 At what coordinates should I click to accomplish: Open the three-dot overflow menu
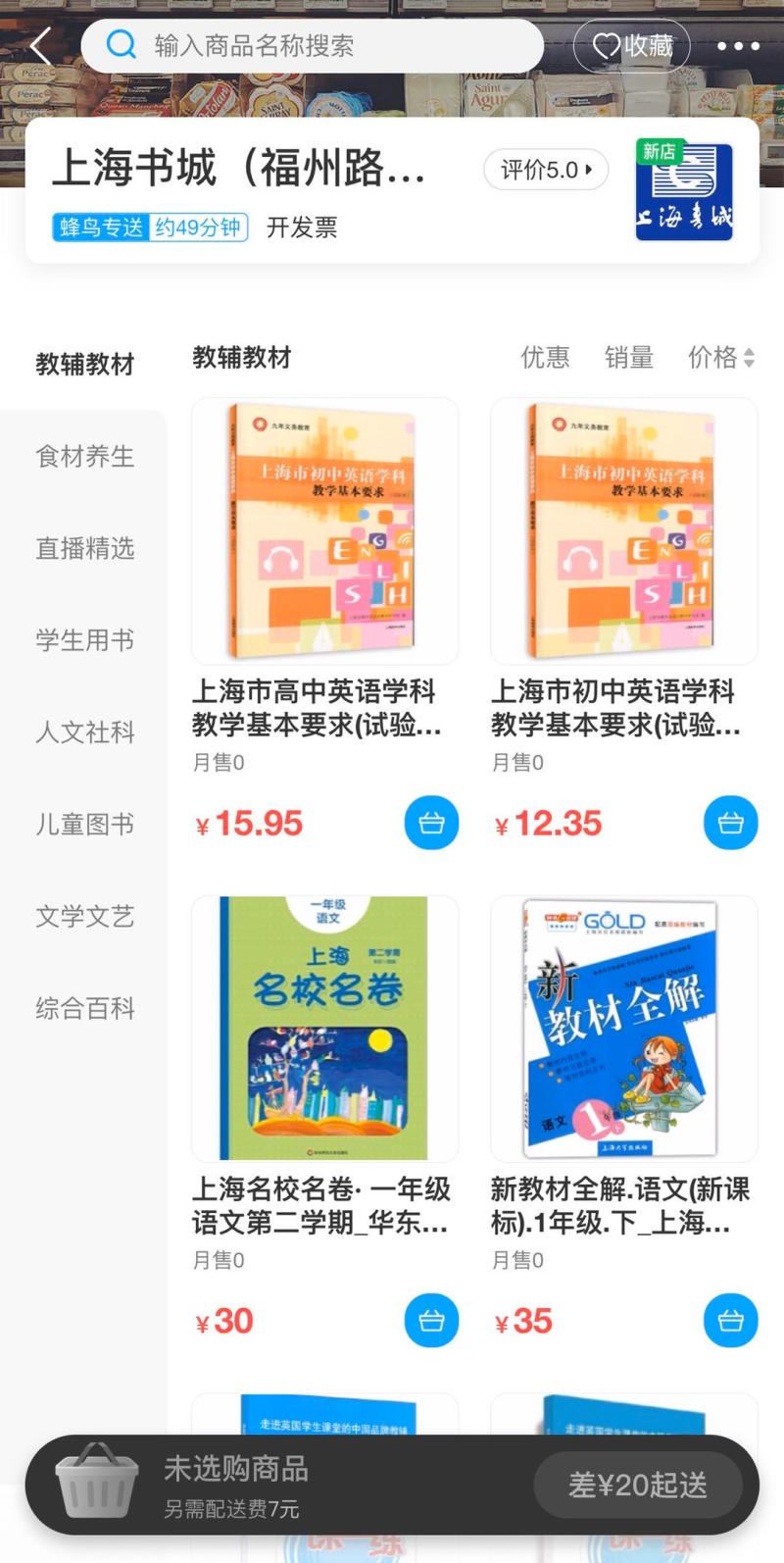738,46
